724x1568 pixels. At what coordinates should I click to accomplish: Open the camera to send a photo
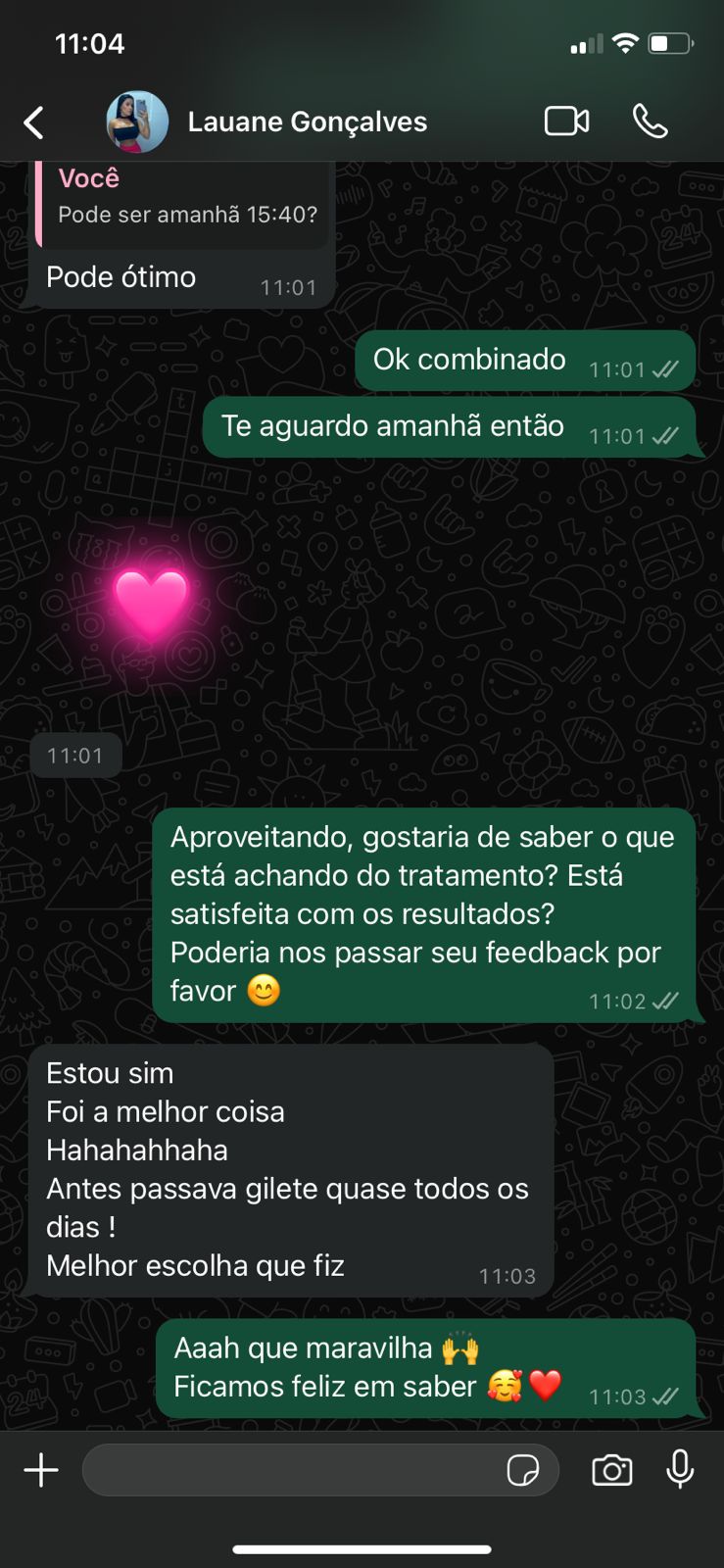tap(611, 1470)
